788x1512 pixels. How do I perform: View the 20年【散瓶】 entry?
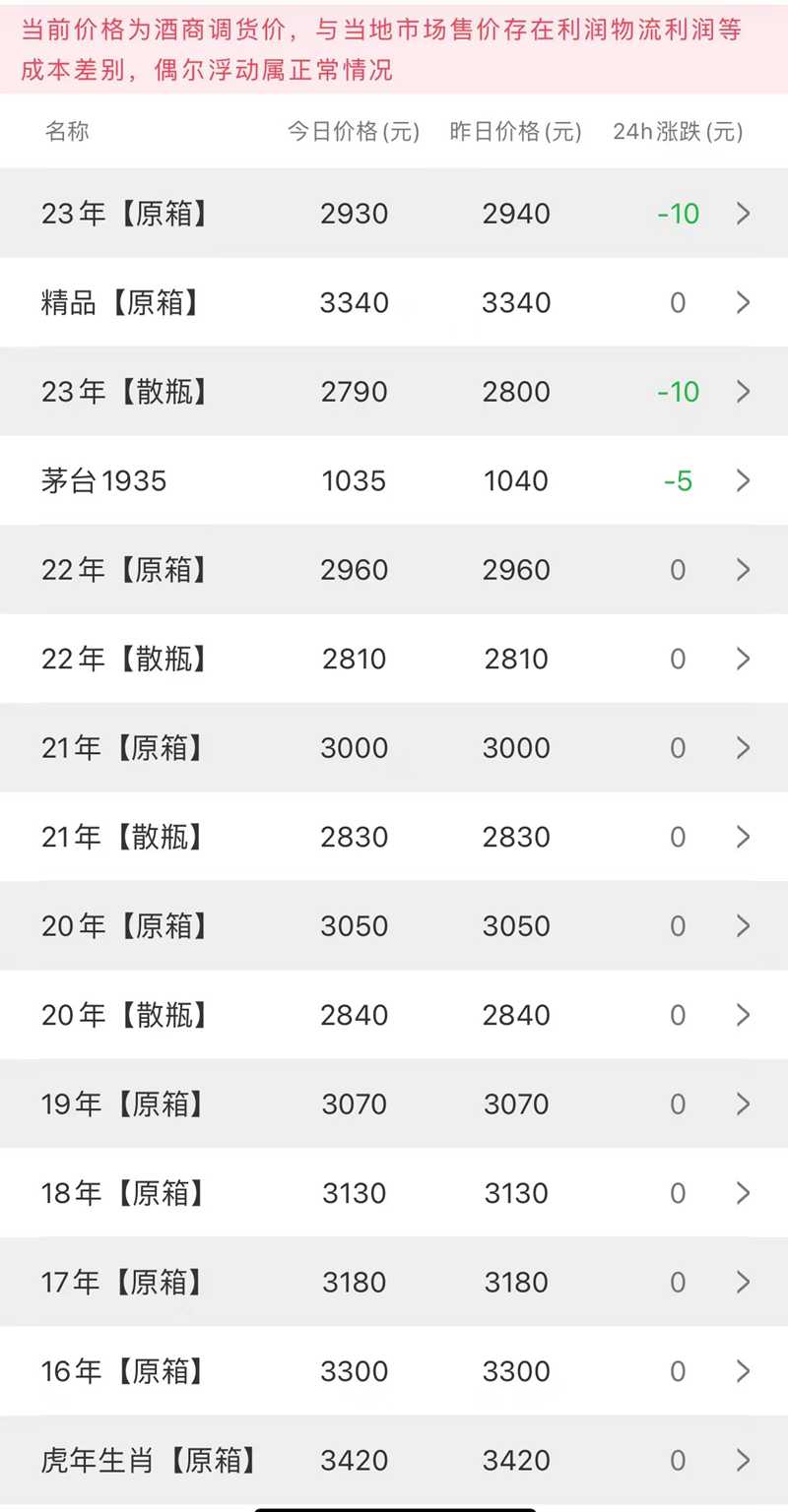click(x=394, y=1015)
